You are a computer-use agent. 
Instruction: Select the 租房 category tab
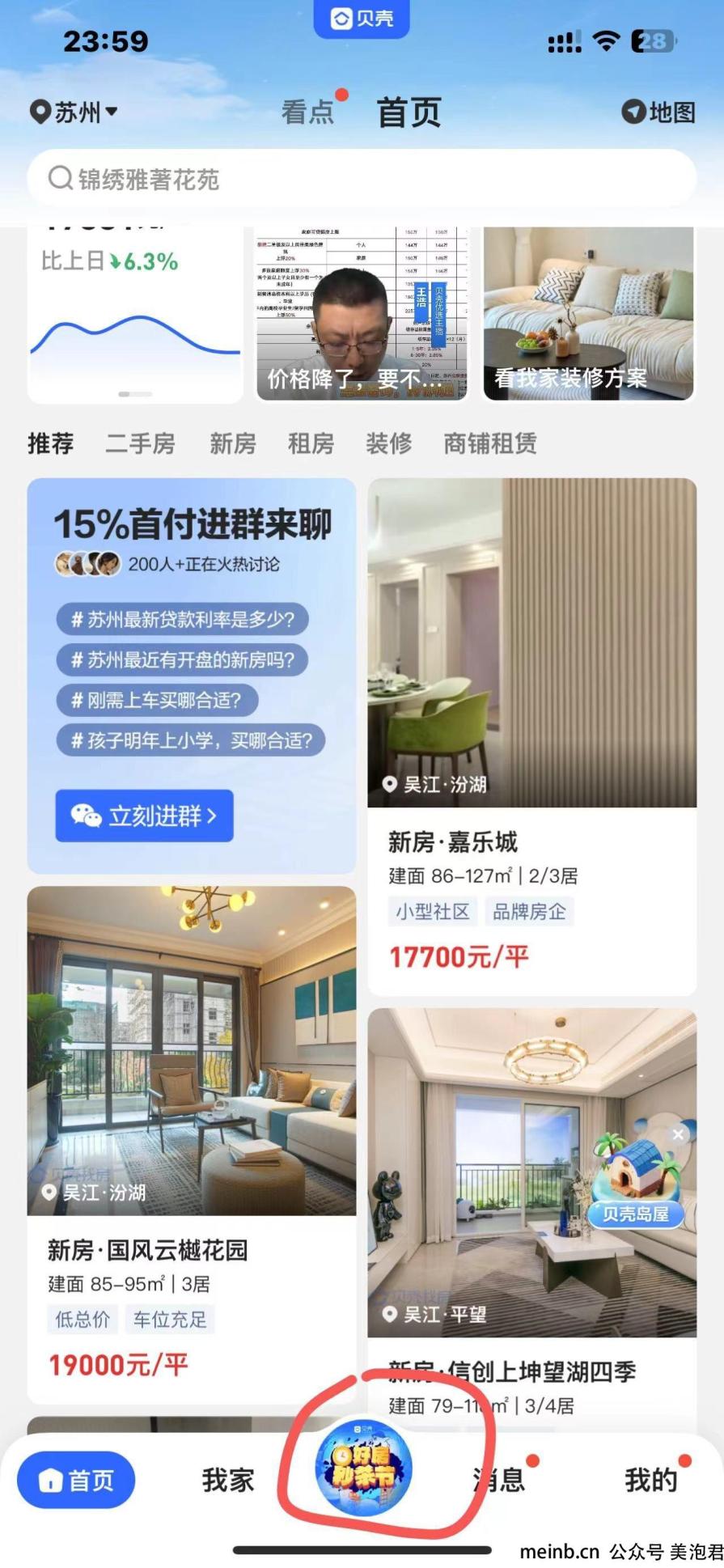[x=311, y=443]
